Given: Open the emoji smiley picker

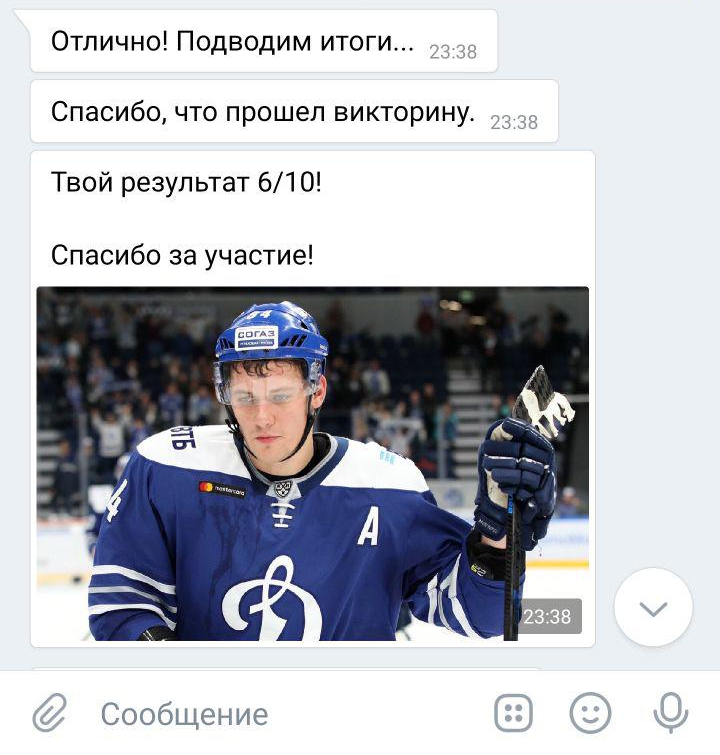Looking at the screenshot, I should click(591, 714).
